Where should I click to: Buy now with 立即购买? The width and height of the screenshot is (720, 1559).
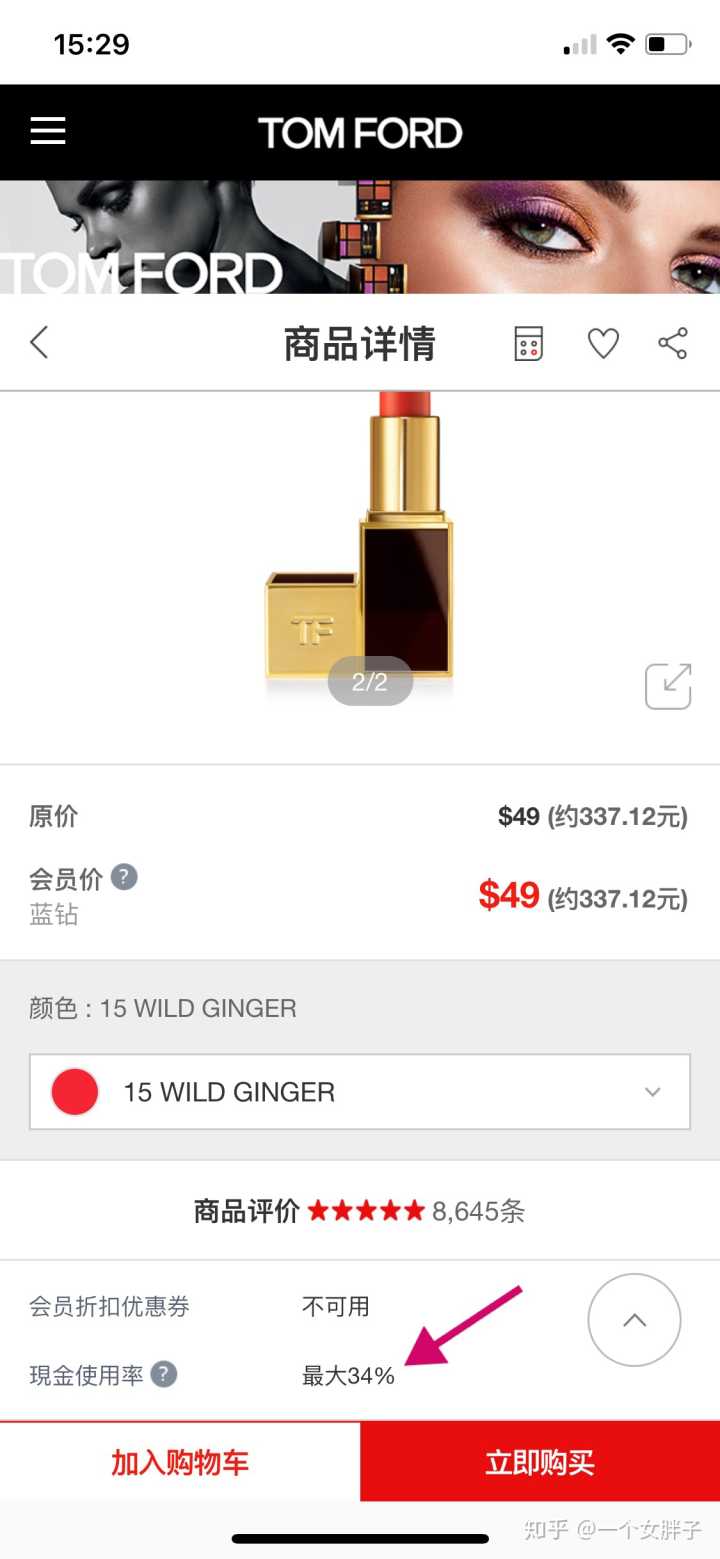[540, 1462]
